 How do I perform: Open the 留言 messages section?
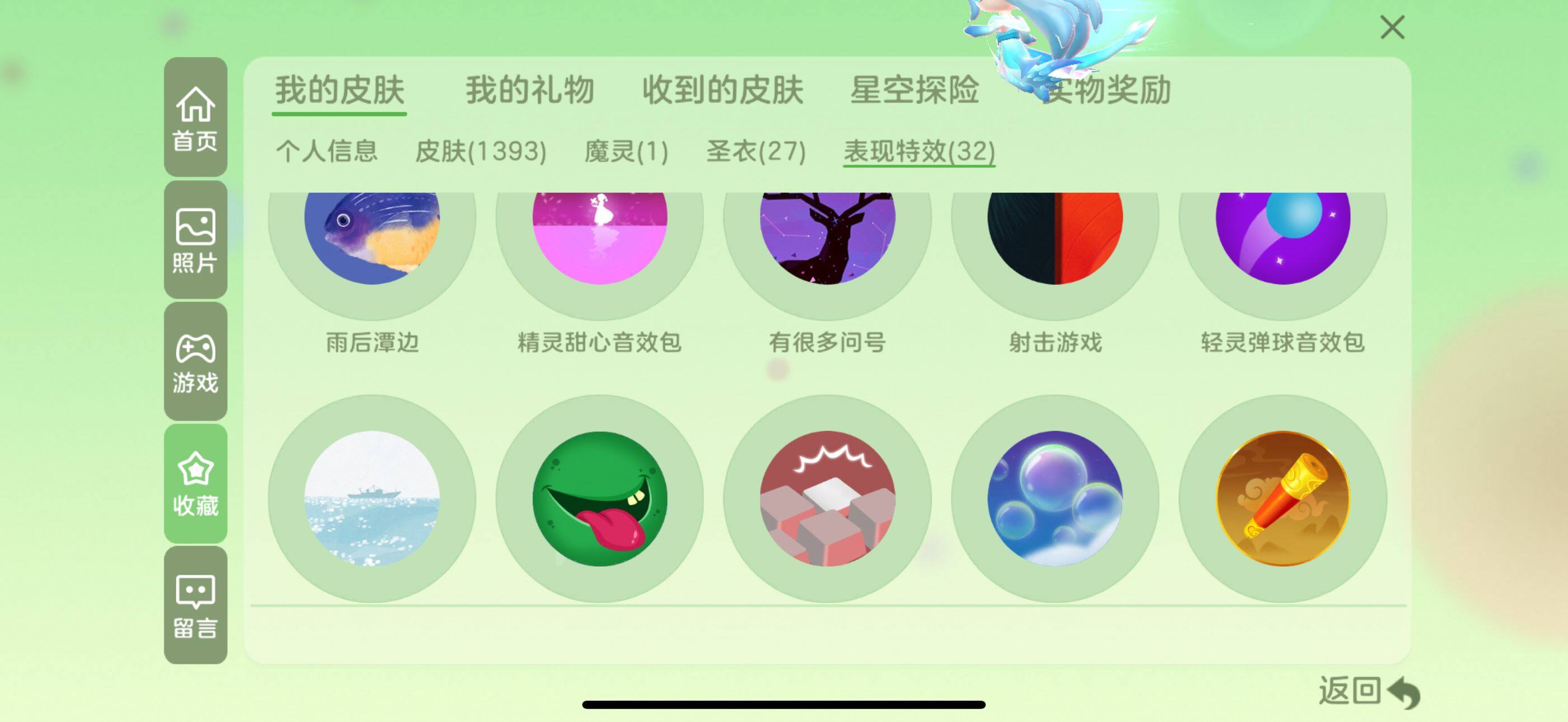[x=195, y=605]
